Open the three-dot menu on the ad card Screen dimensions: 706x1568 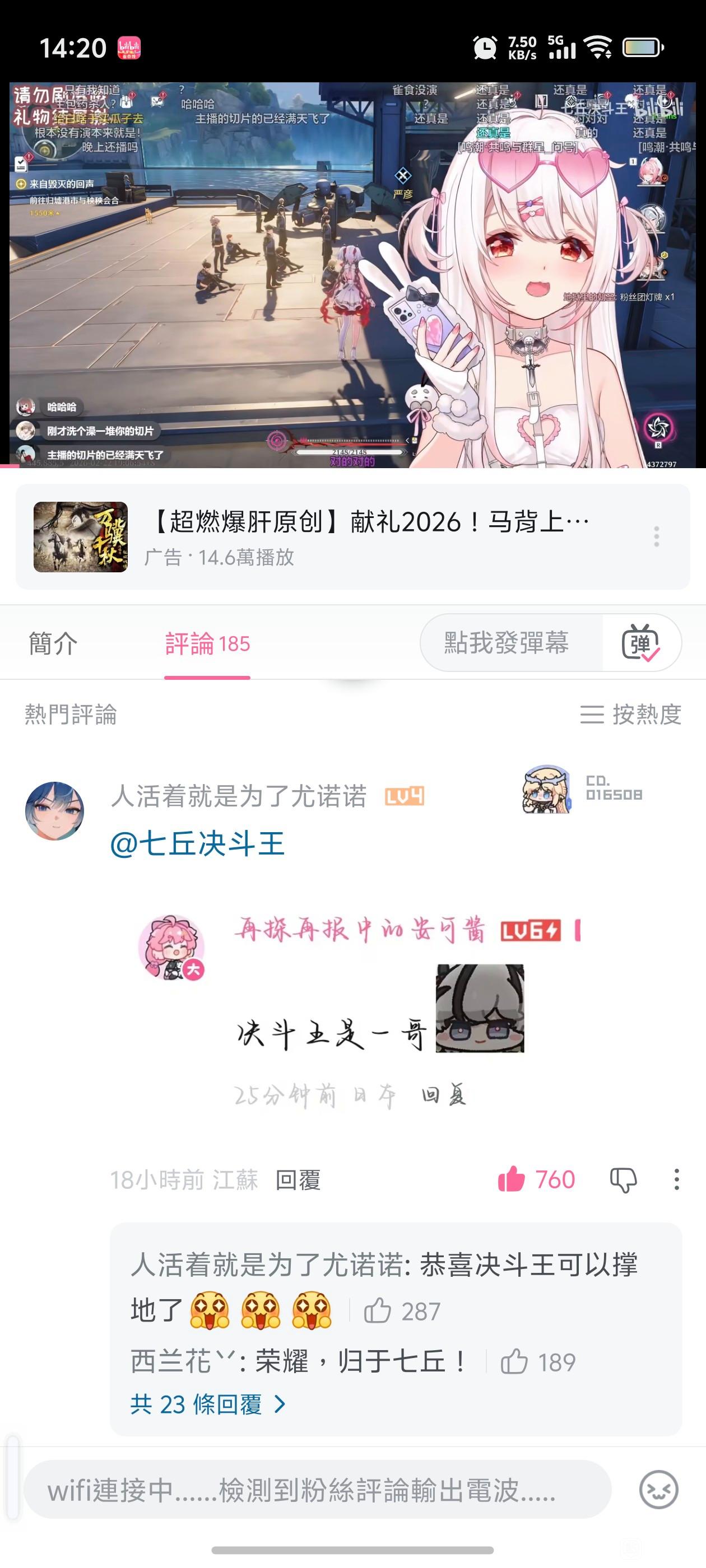(656, 536)
